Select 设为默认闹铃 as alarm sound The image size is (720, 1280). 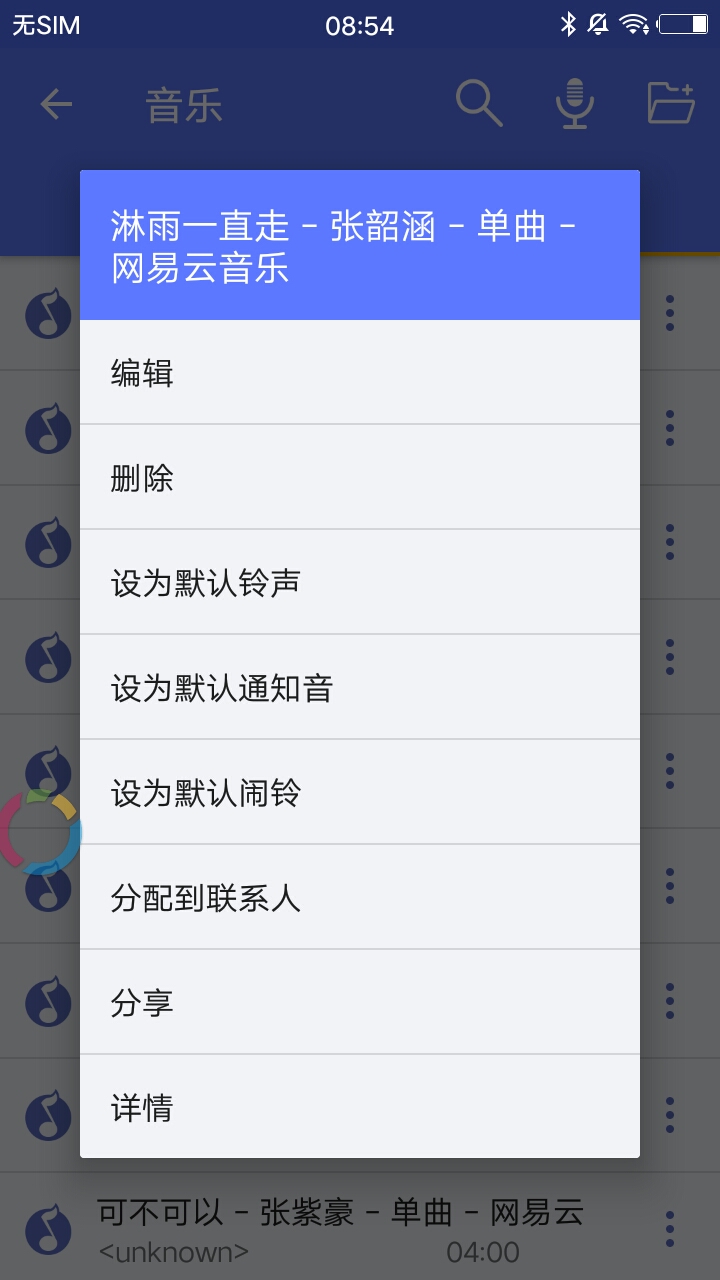[360, 791]
